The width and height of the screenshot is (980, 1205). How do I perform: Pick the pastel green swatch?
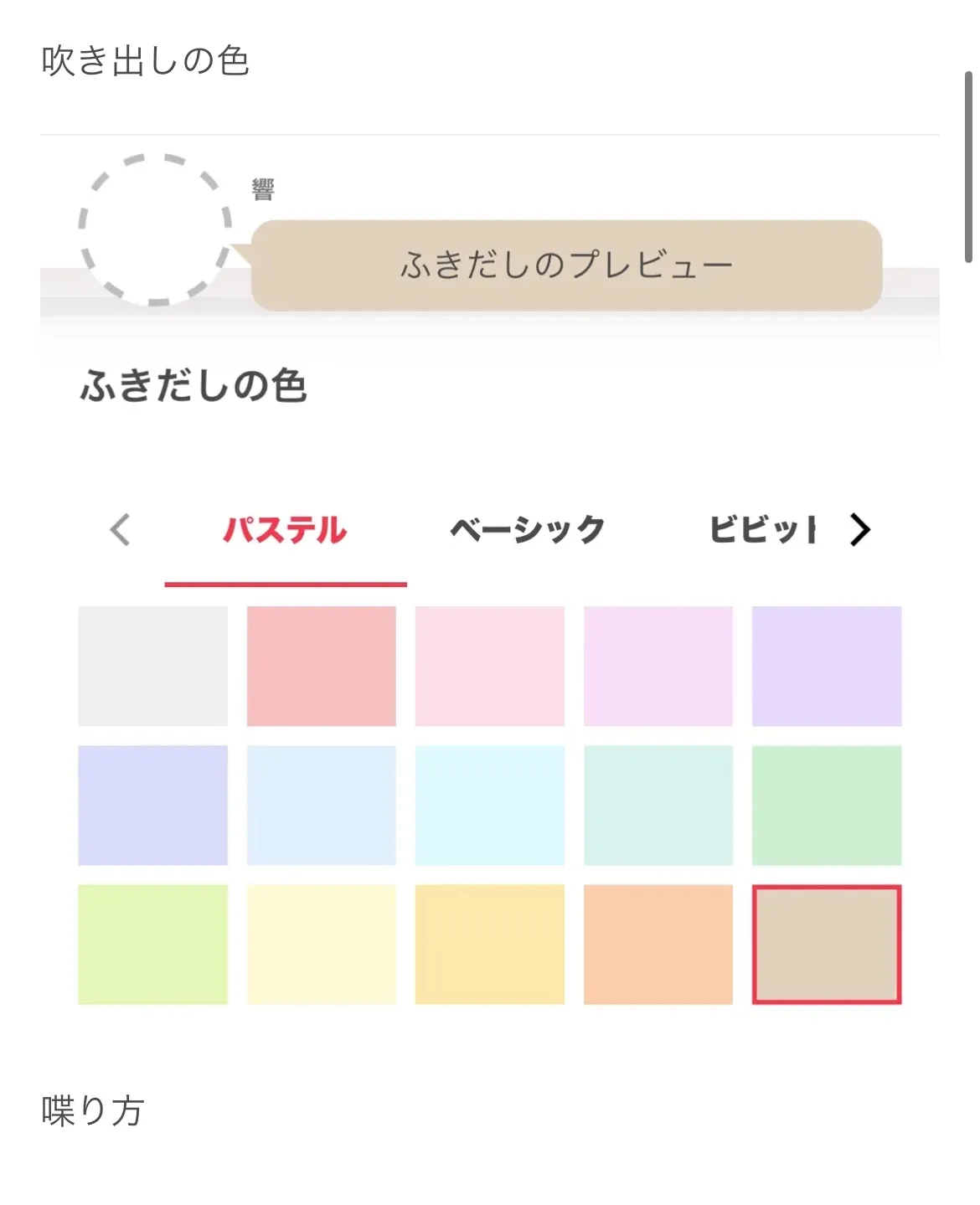(x=826, y=805)
